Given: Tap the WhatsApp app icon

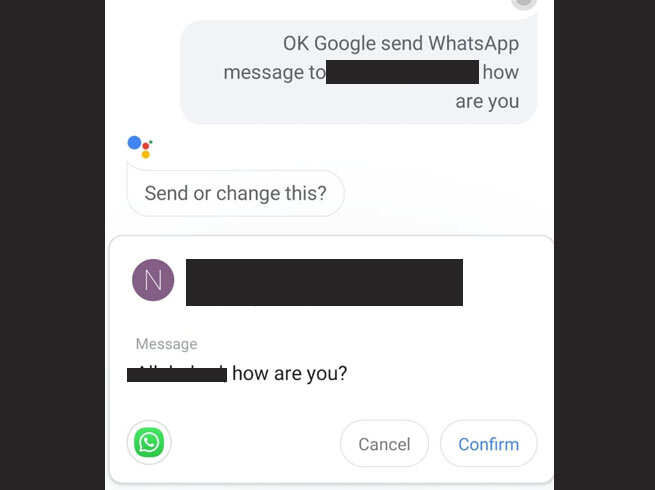Looking at the screenshot, I should pos(150,442).
